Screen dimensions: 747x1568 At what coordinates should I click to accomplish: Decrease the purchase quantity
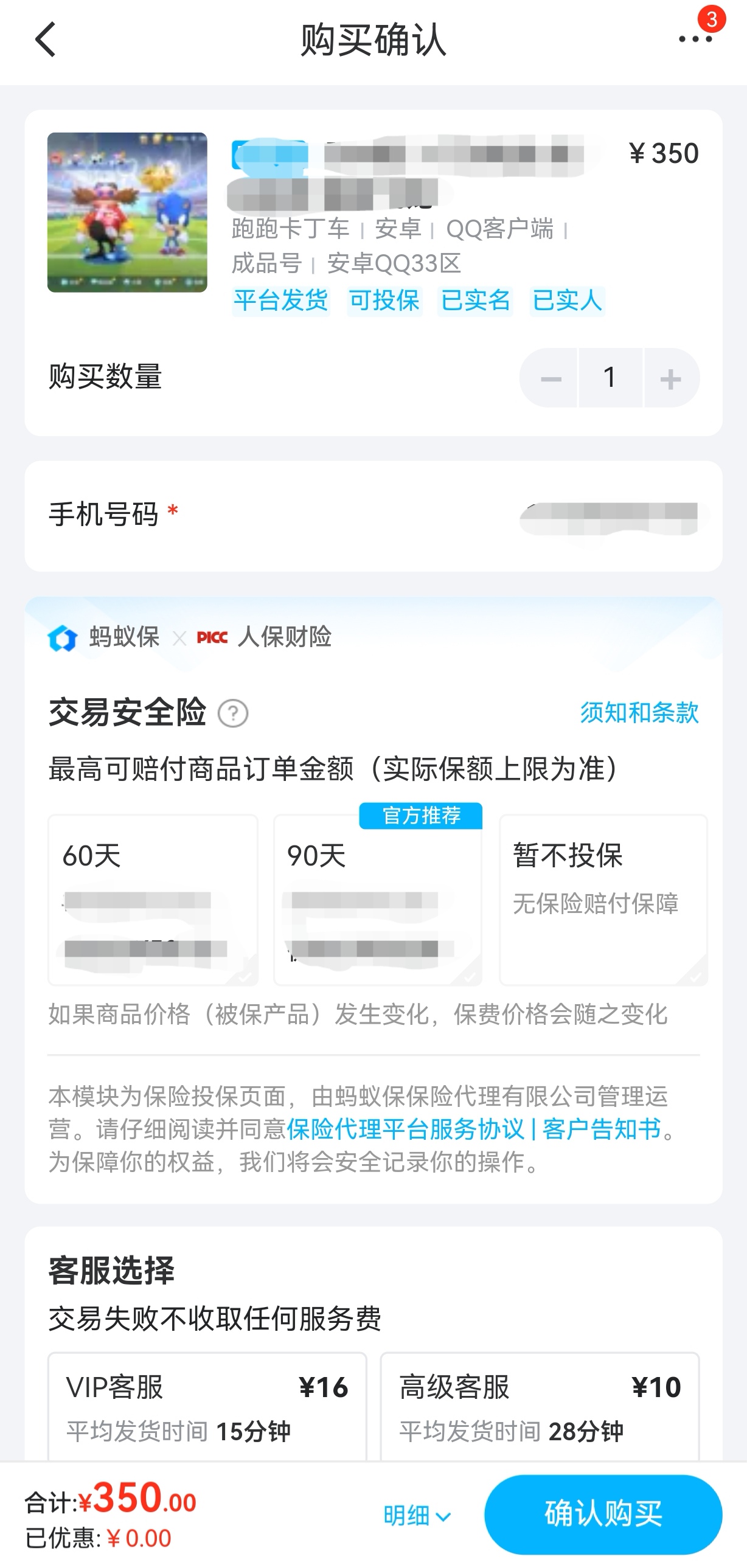click(549, 378)
